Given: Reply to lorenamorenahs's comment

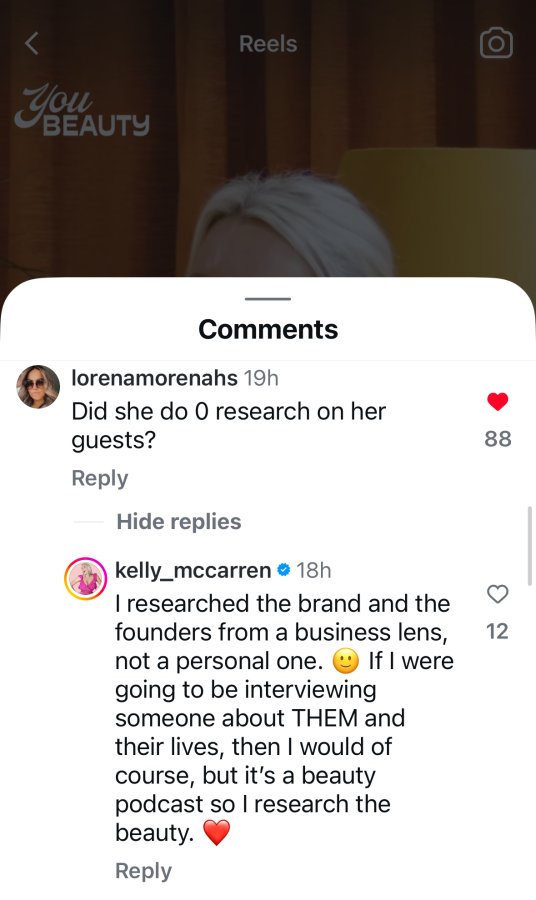Looking at the screenshot, I should [100, 478].
